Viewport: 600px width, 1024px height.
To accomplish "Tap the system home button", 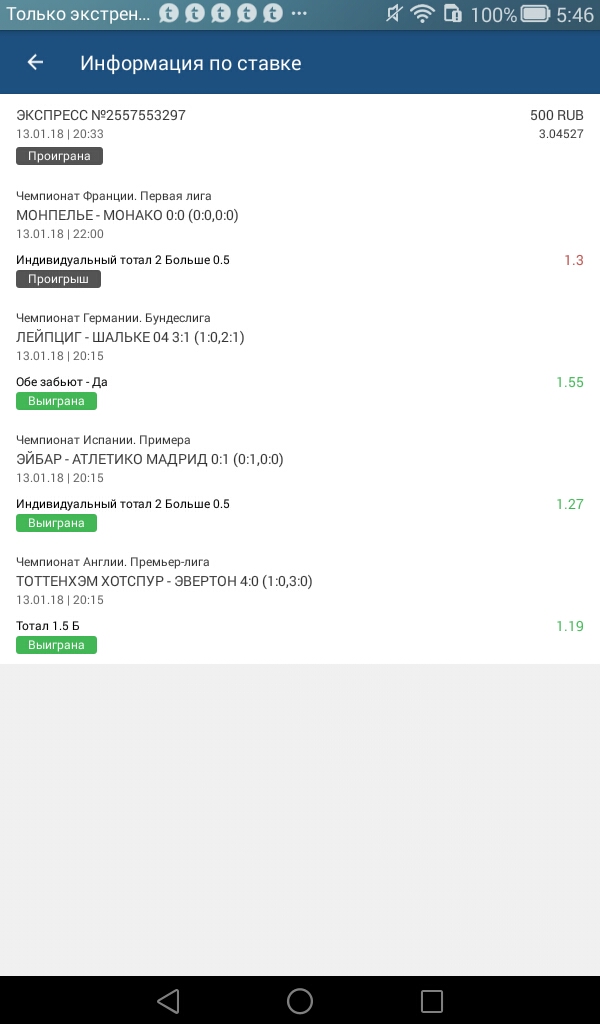I will 300,1000.
